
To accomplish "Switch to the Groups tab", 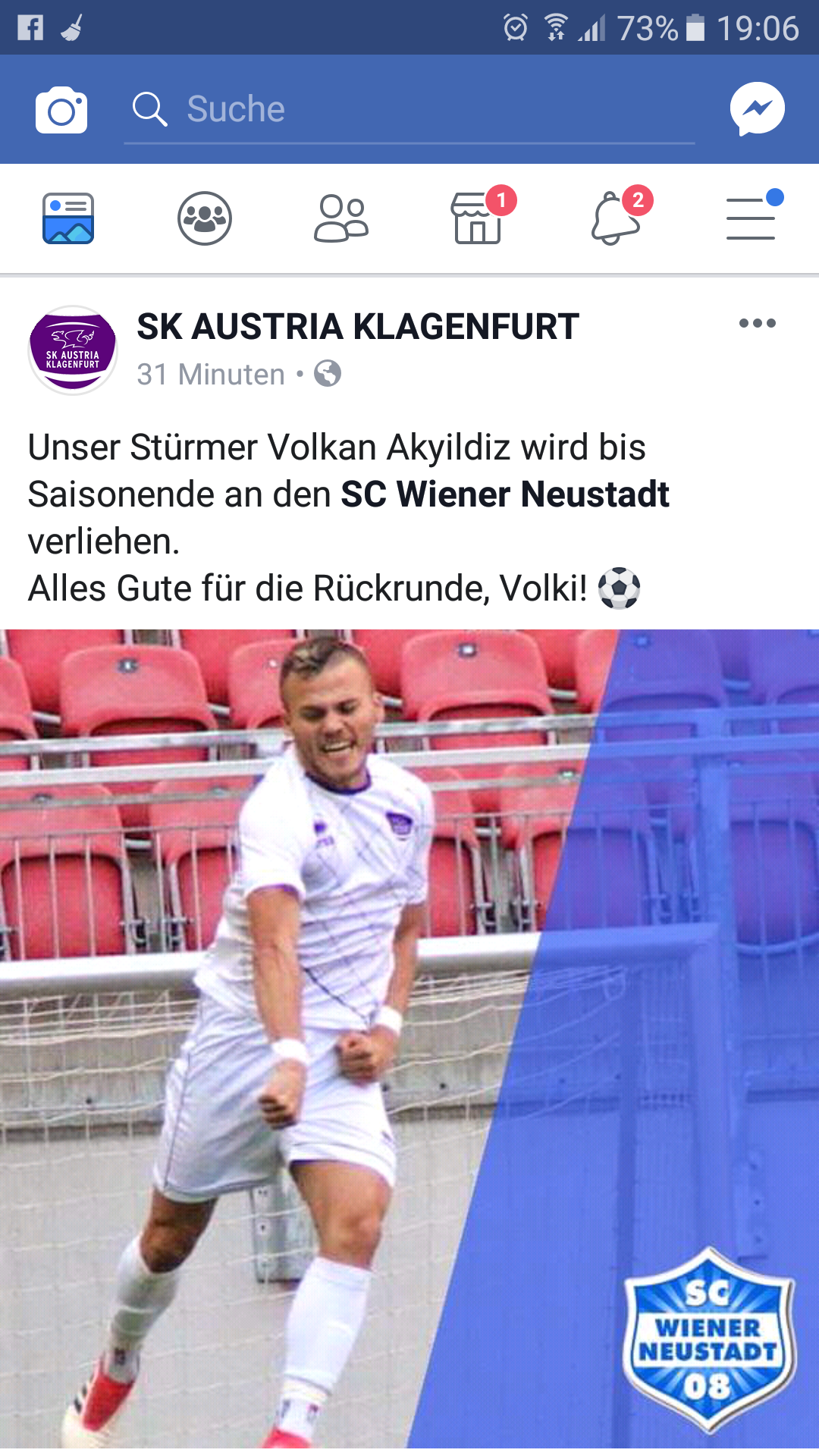I will (205, 218).
